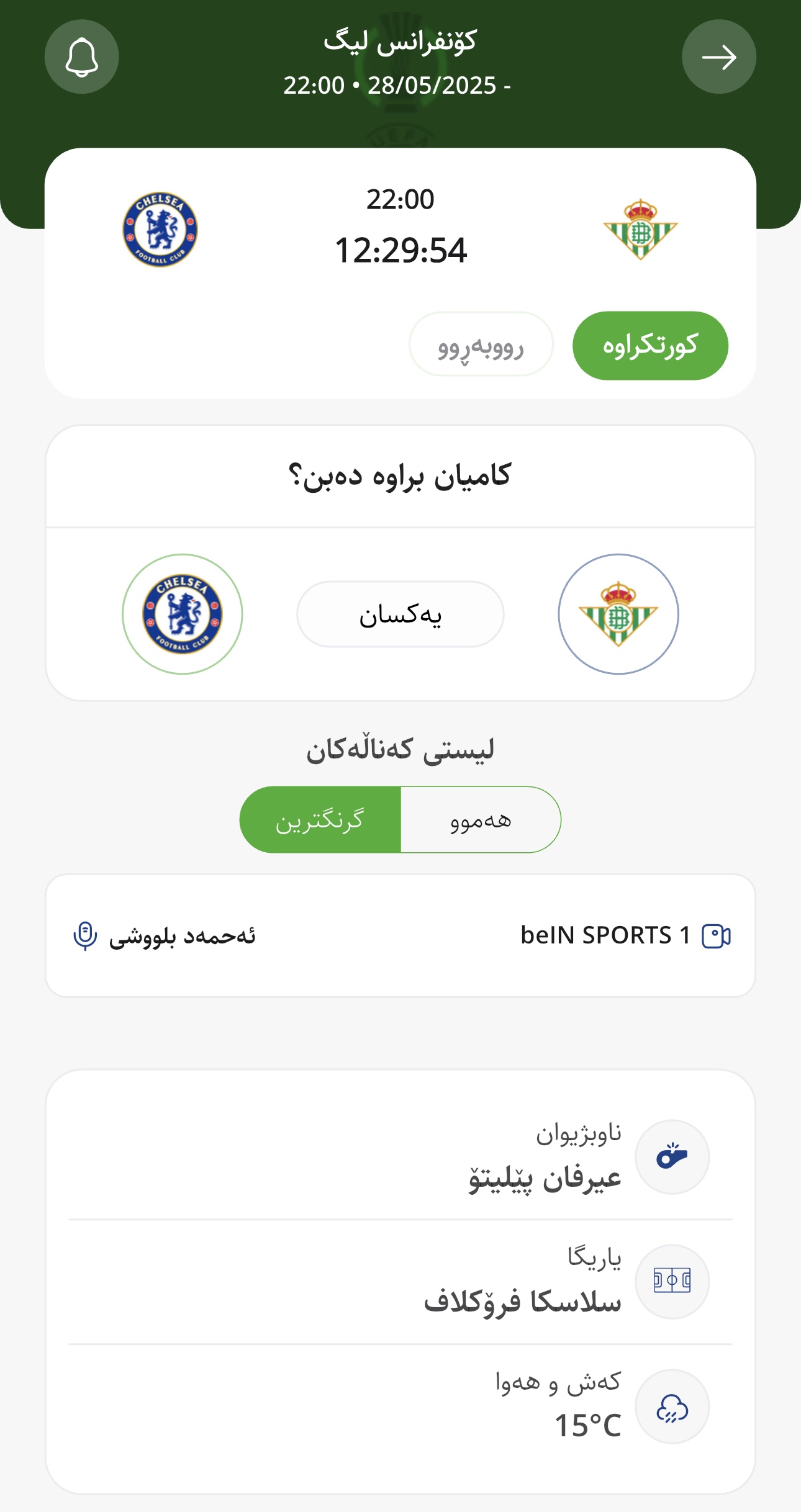Show all channels with هەموو

pos(481,820)
